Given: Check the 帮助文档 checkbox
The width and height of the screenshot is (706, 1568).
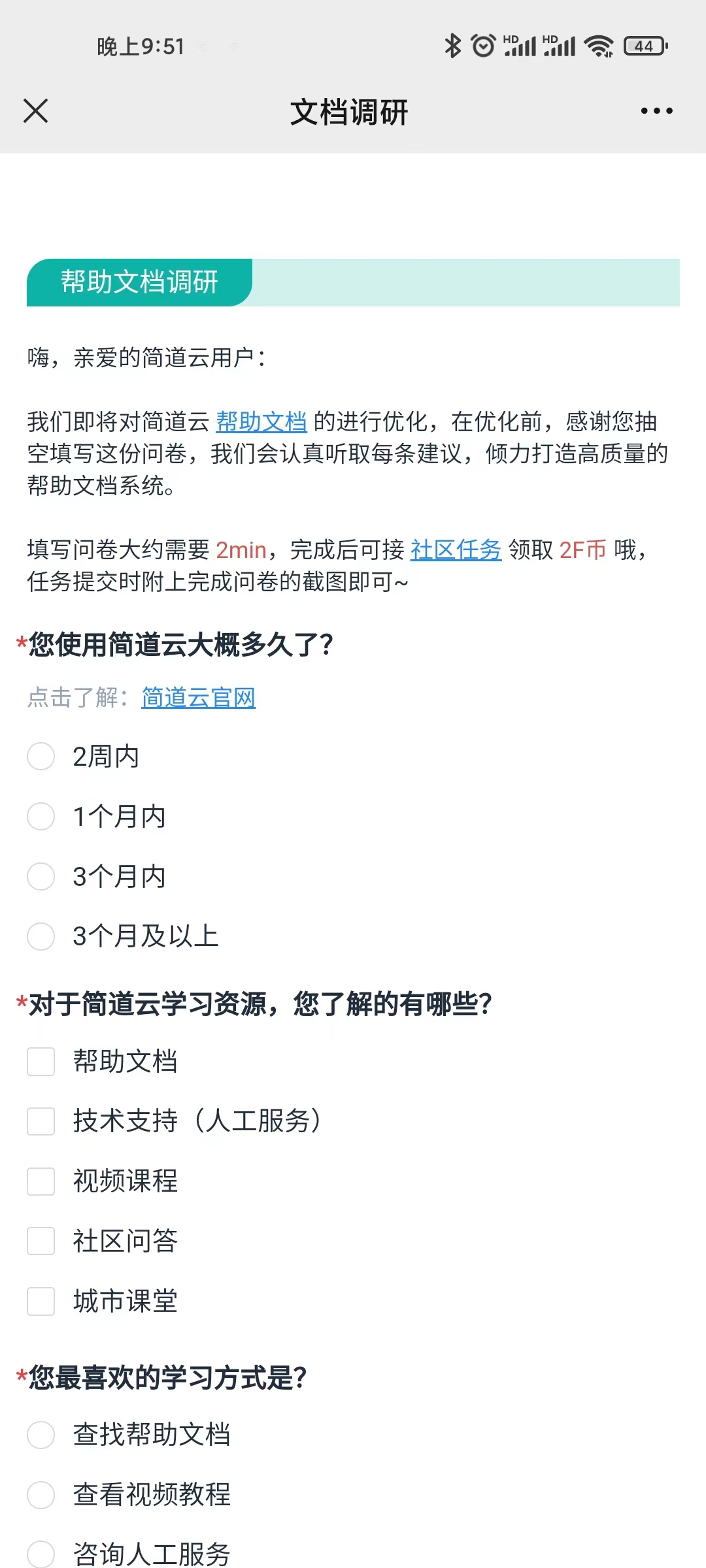Looking at the screenshot, I should pyautogui.click(x=41, y=1062).
